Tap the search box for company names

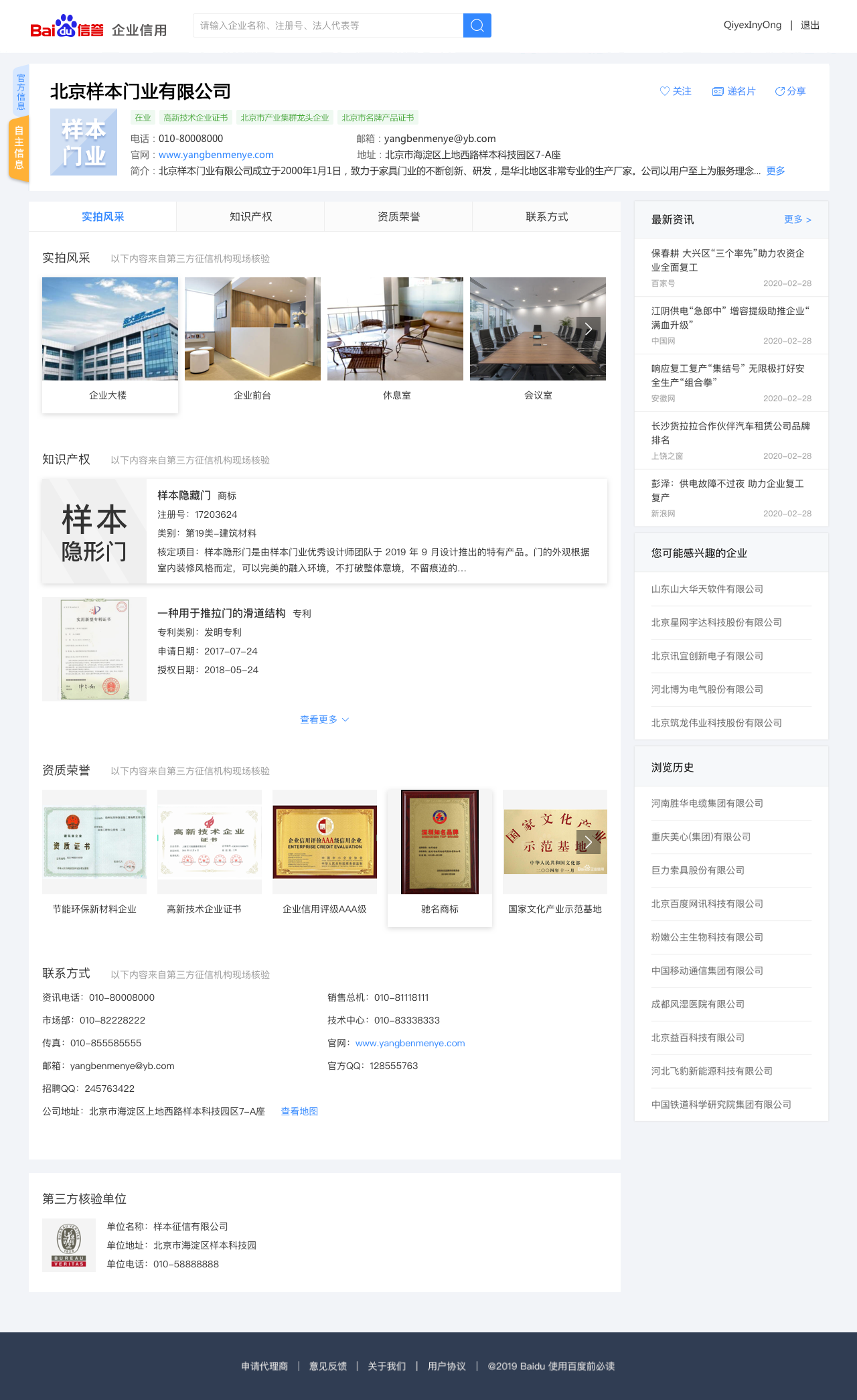[328, 25]
